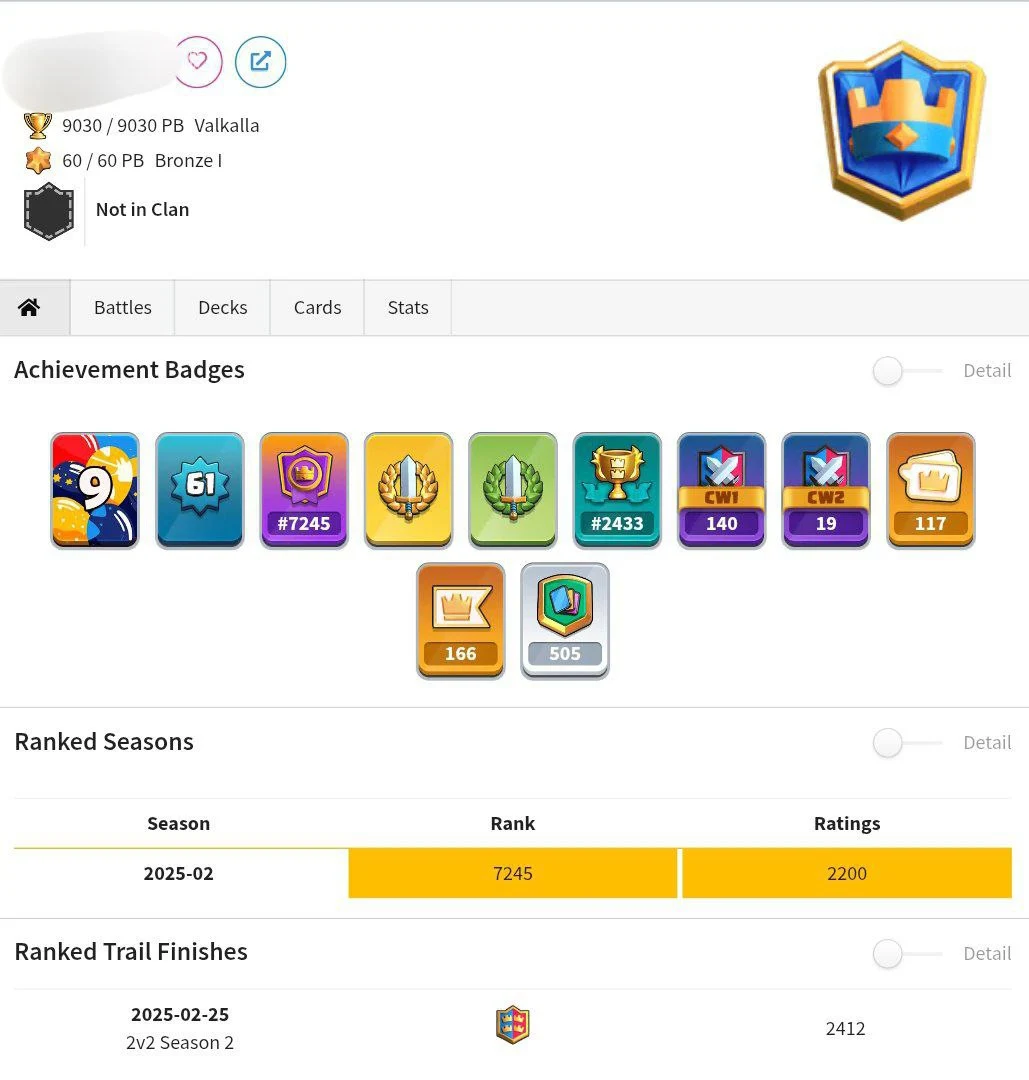This screenshot has width=1029, height=1080.
Task: Switch to the Battles tab
Action: [x=123, y=307]
